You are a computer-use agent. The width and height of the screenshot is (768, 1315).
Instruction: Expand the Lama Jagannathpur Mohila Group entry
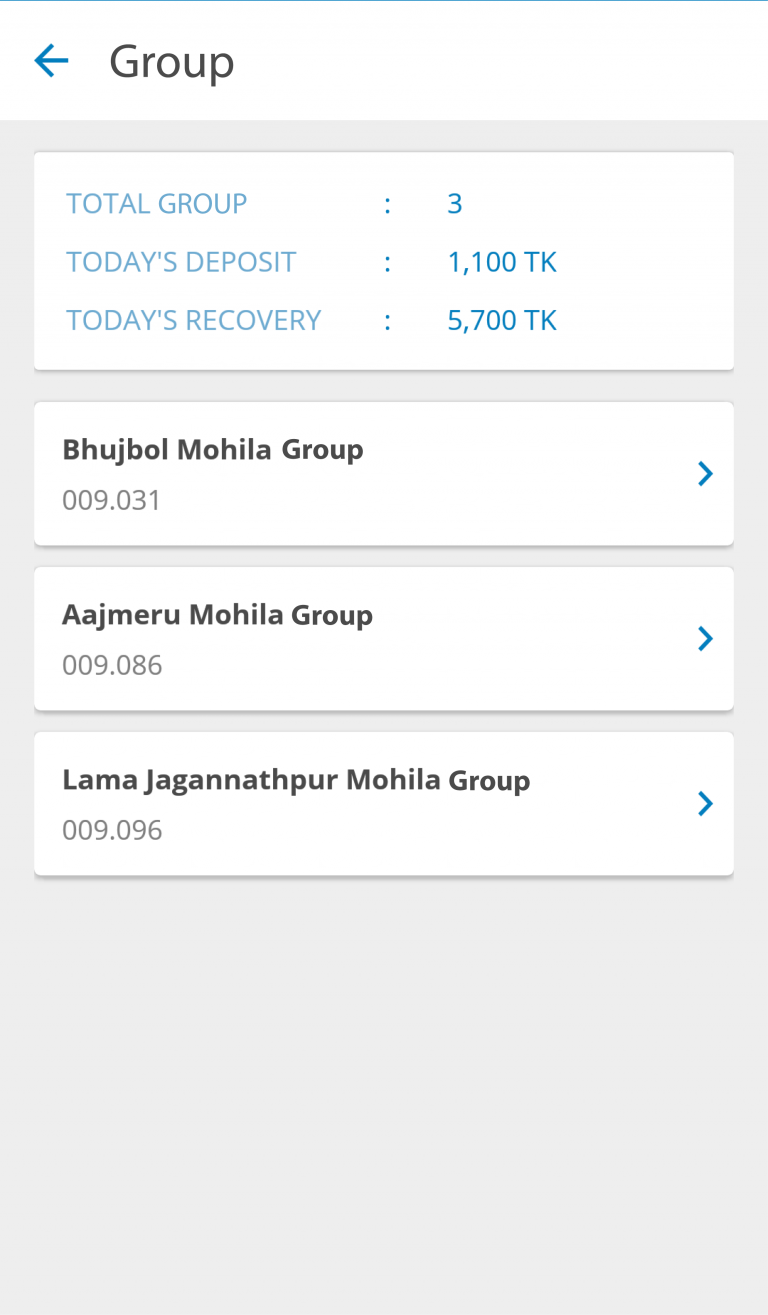(383, 803)
